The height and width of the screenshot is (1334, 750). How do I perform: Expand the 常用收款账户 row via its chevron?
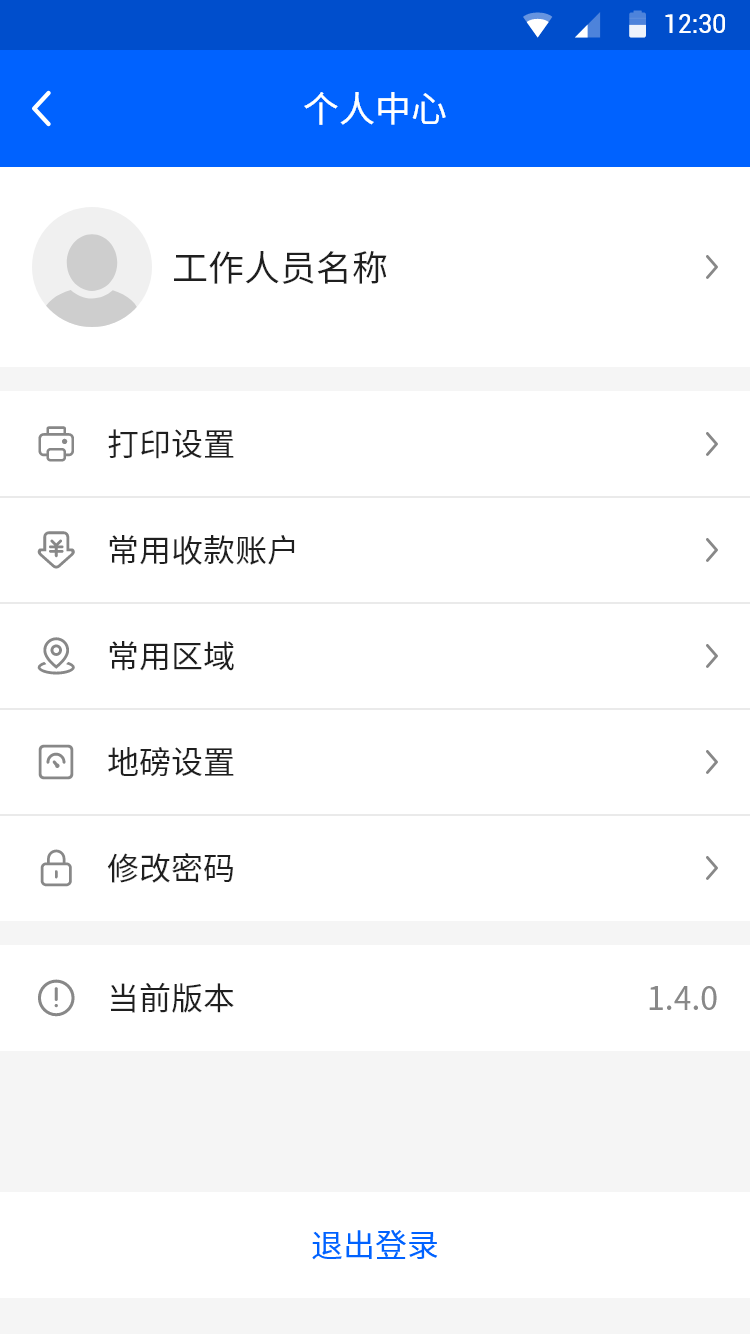pyautogui.click(x=711, y=550)
